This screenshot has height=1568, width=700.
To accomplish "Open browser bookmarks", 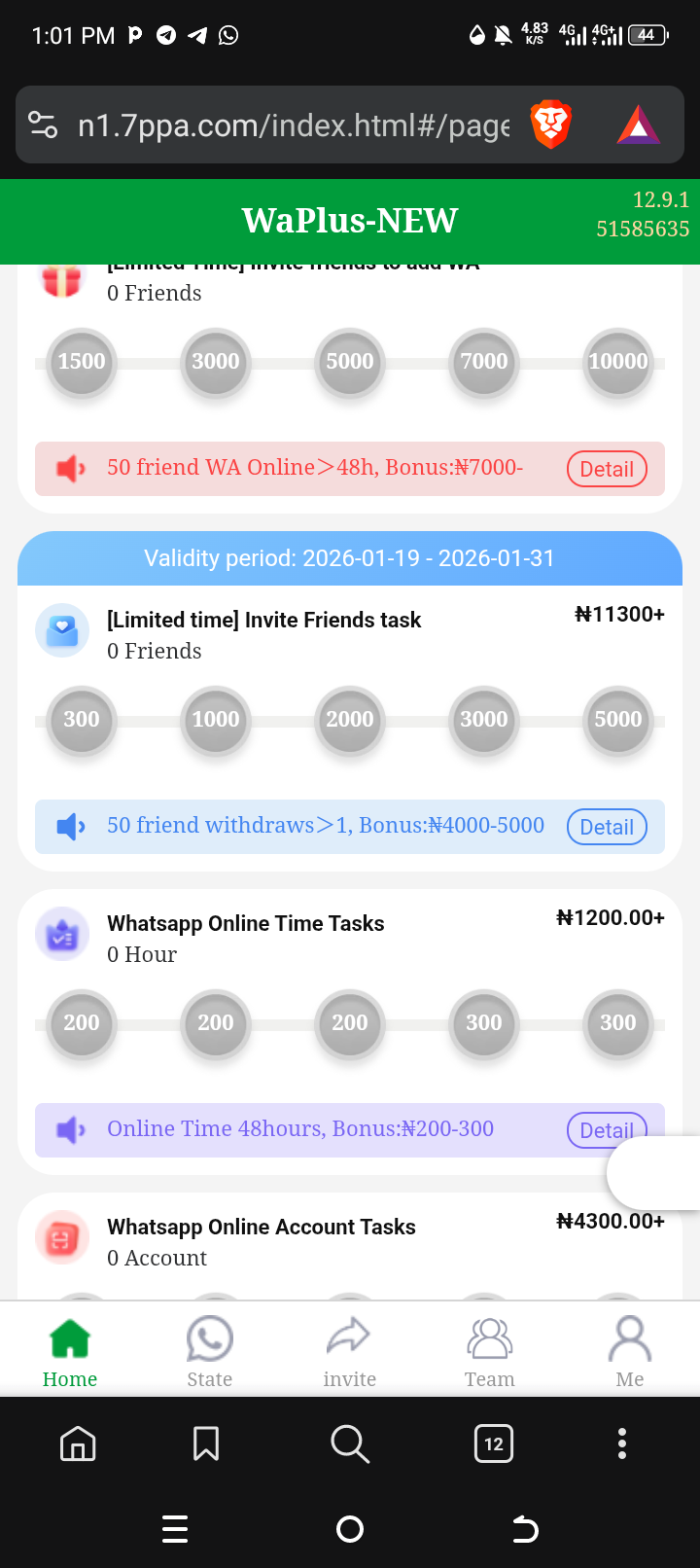I will [206, 1443].
